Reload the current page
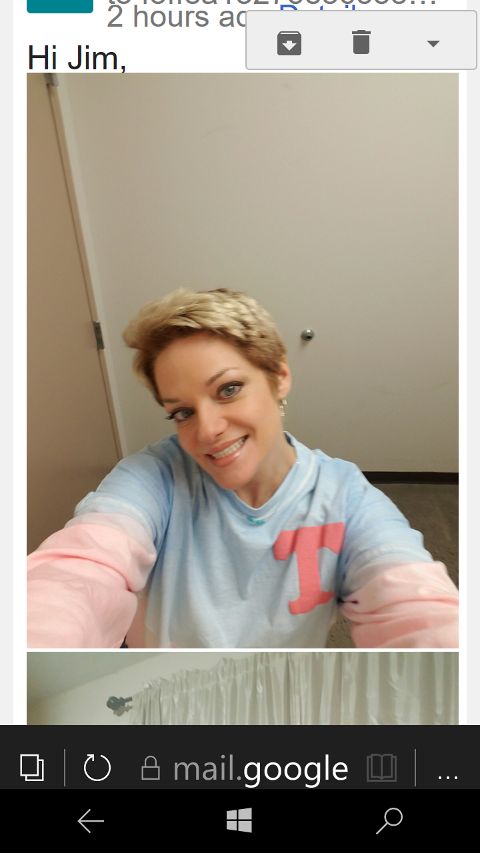480x853 pixels. 97,768
